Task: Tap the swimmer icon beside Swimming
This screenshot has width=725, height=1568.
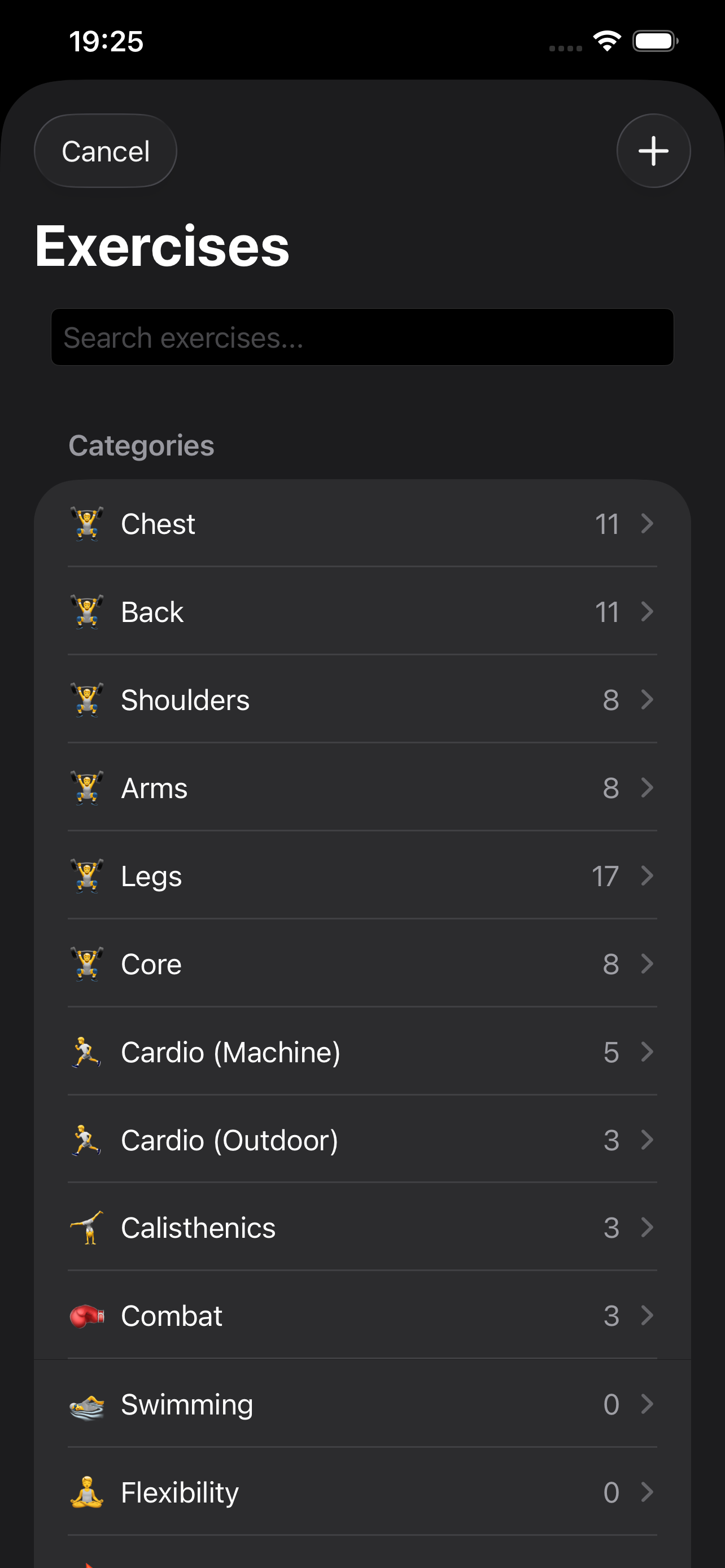Action: (86, 1404)
